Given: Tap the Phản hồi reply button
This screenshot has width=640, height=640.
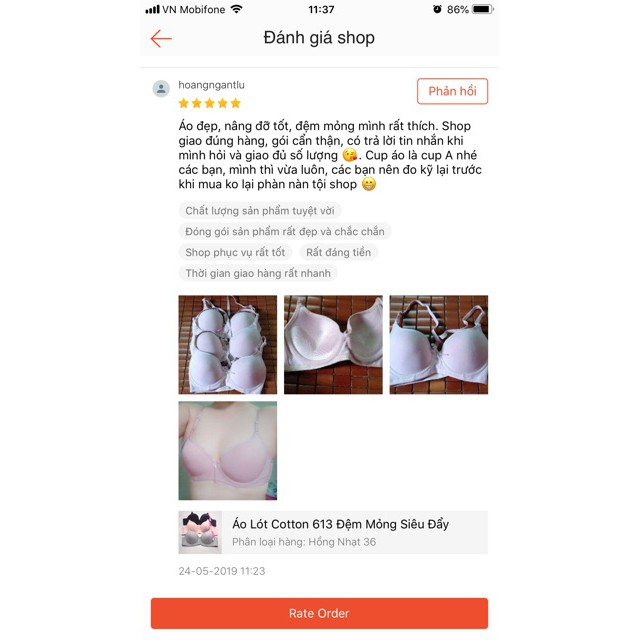Looking at the screenshot, I should point(452,91).
